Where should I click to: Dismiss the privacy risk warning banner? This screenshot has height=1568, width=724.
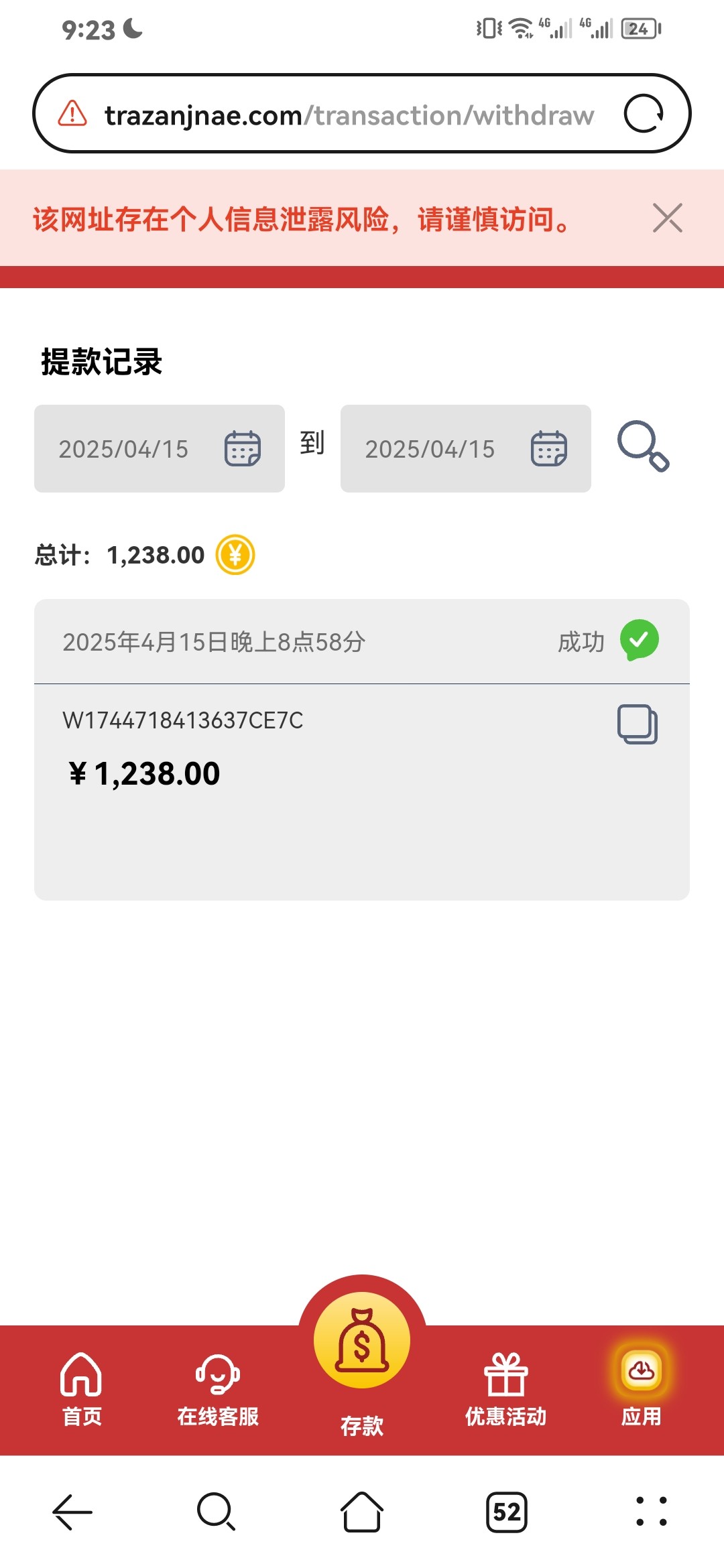[667, 218]
